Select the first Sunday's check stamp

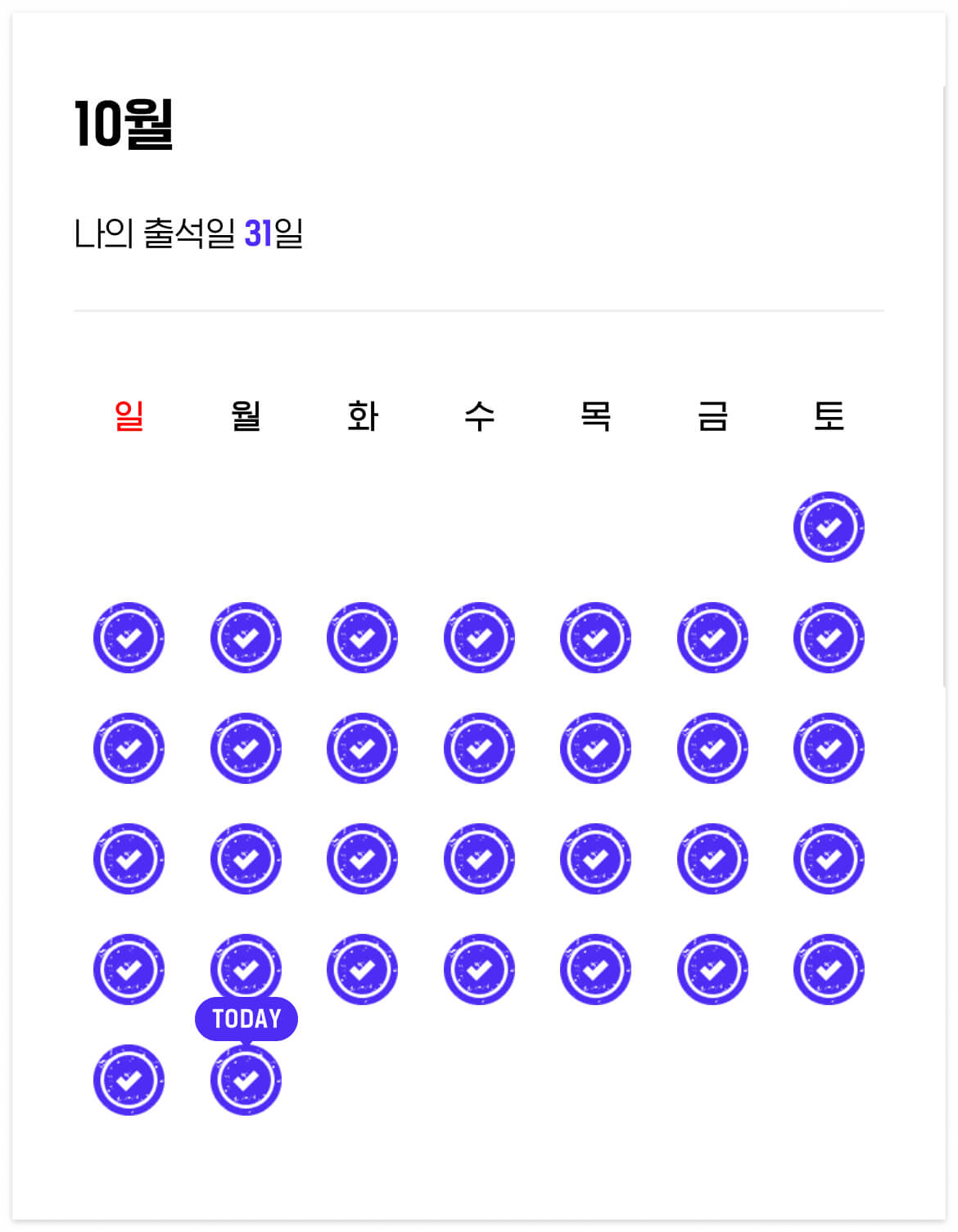point(129,639)
